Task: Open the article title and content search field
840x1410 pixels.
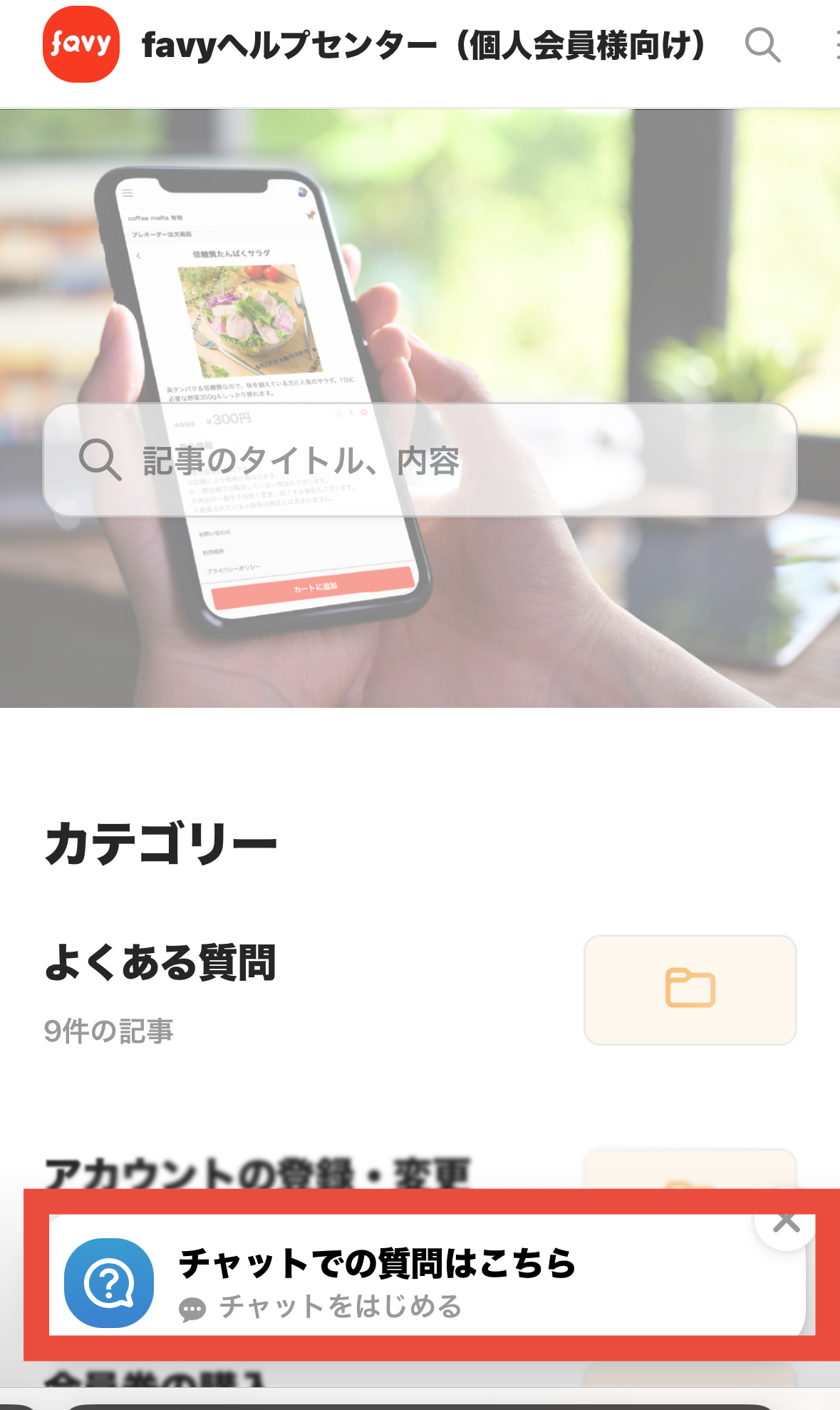Action: click(420, 460)
